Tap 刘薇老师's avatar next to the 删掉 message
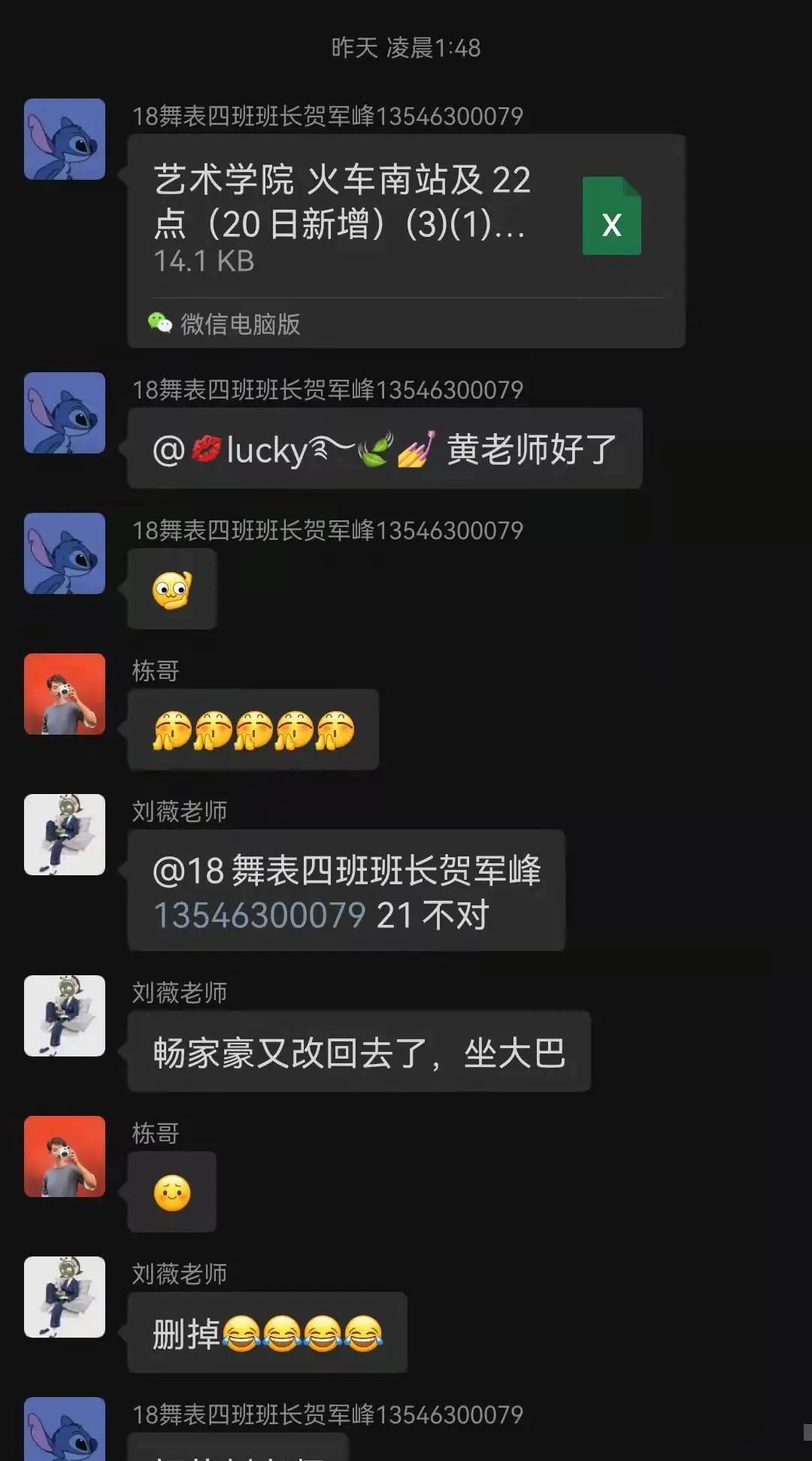 click(65, 1297)
